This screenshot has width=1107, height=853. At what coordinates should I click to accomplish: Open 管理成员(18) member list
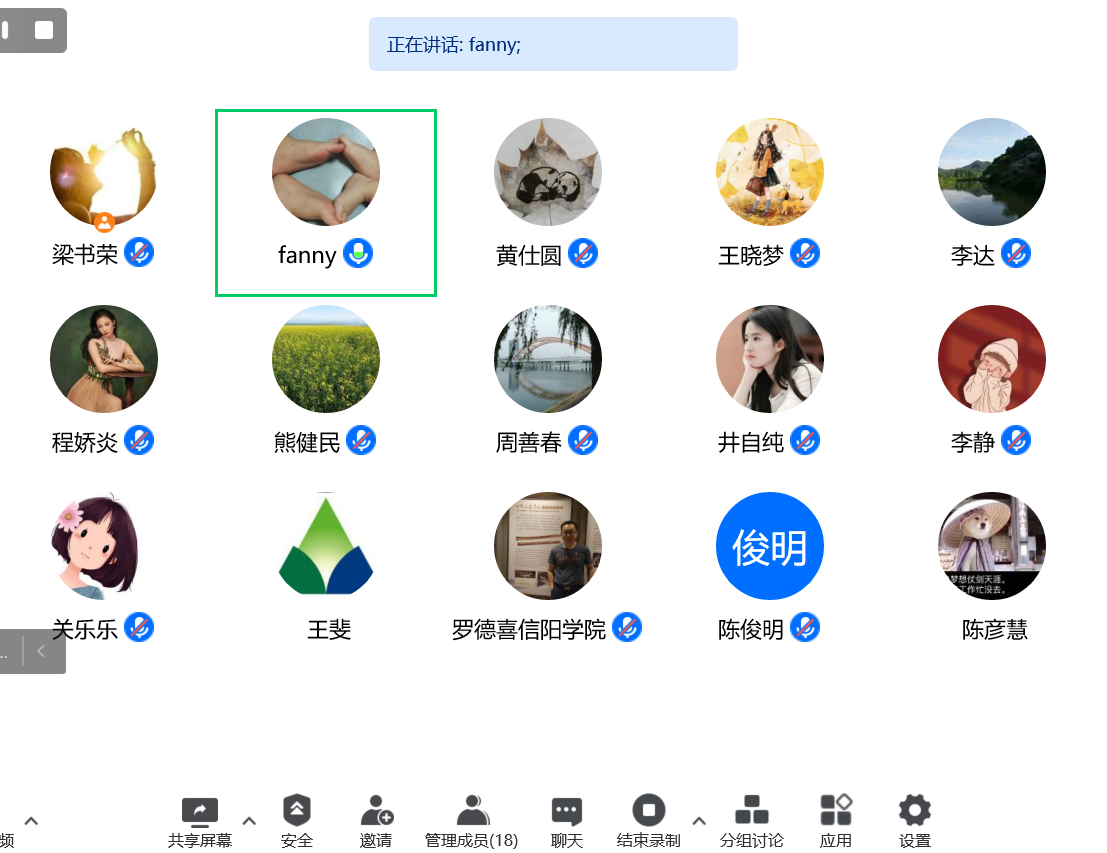pos(471,820)
